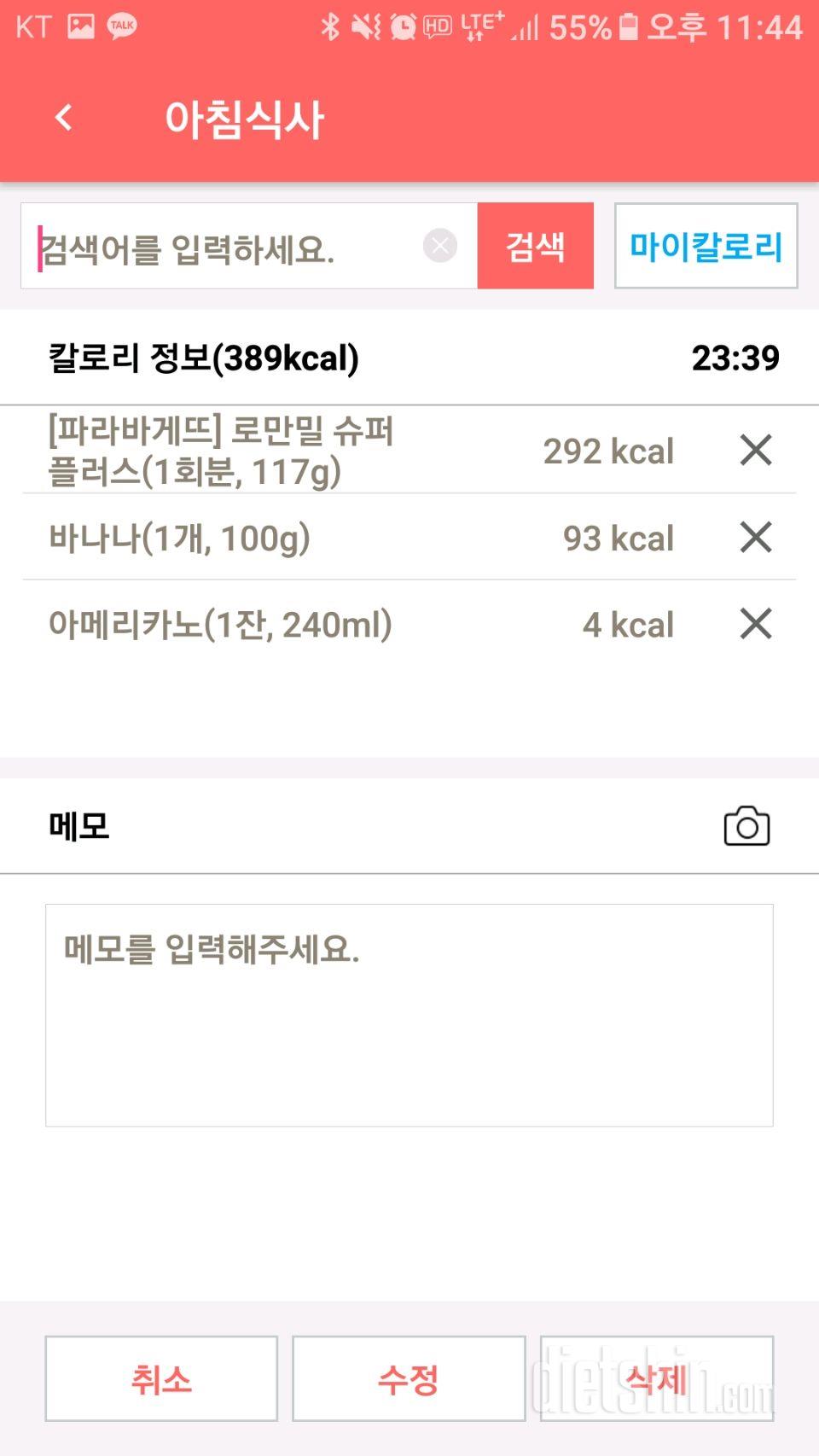Screen dimensions: 819x1456
Task: Tap 취소 to cancel
Action: click(x=161, y=1378)
